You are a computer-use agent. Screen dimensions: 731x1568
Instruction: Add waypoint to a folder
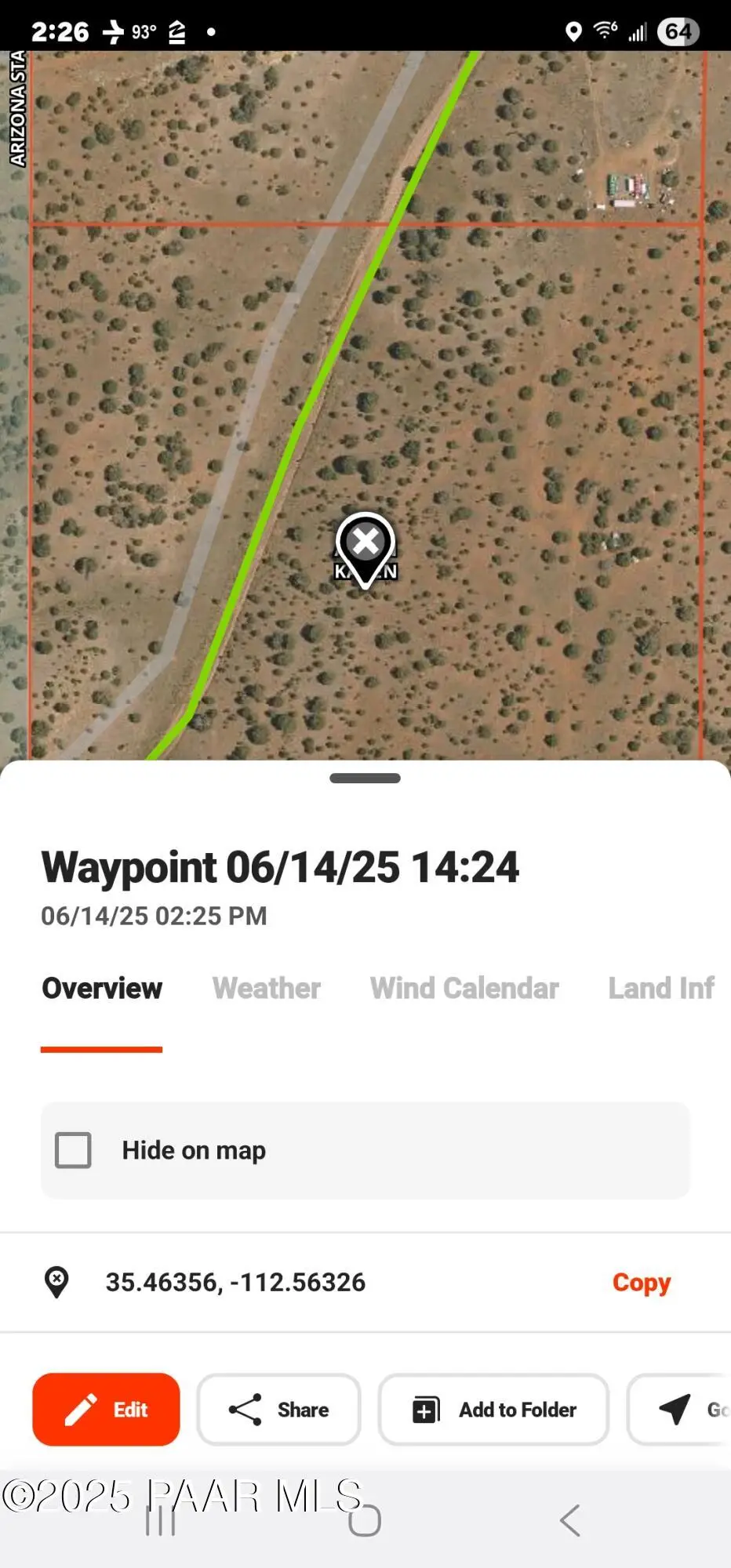tap(493, 1410)
